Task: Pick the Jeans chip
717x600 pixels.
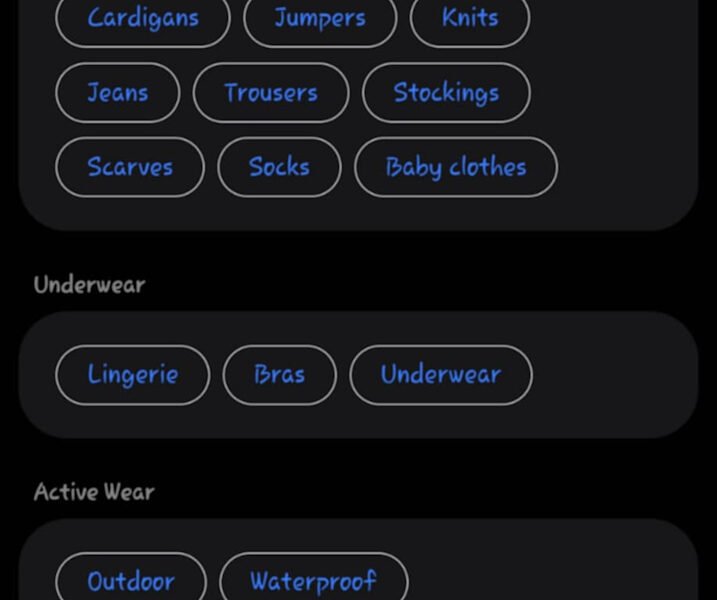Action: pos(118,93)
